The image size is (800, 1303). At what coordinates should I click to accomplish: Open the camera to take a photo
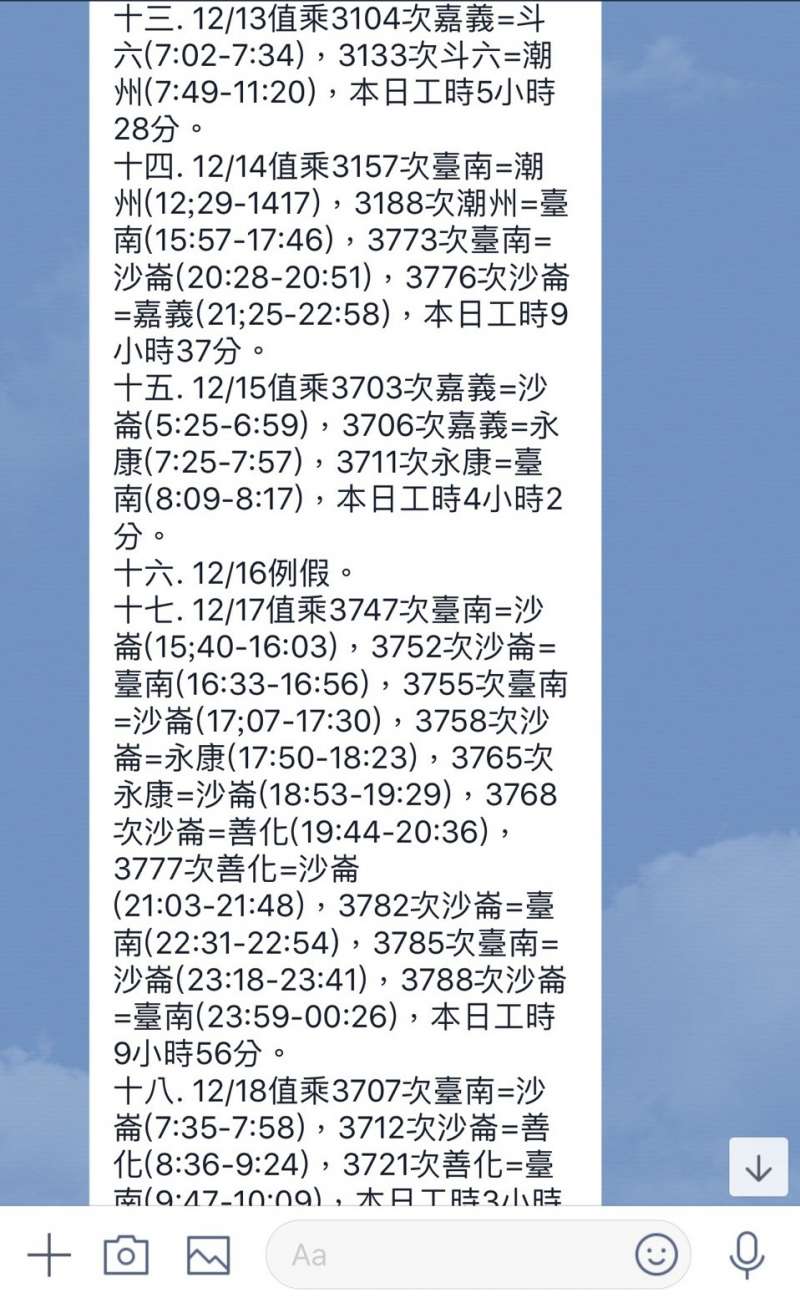point(126,1255)
